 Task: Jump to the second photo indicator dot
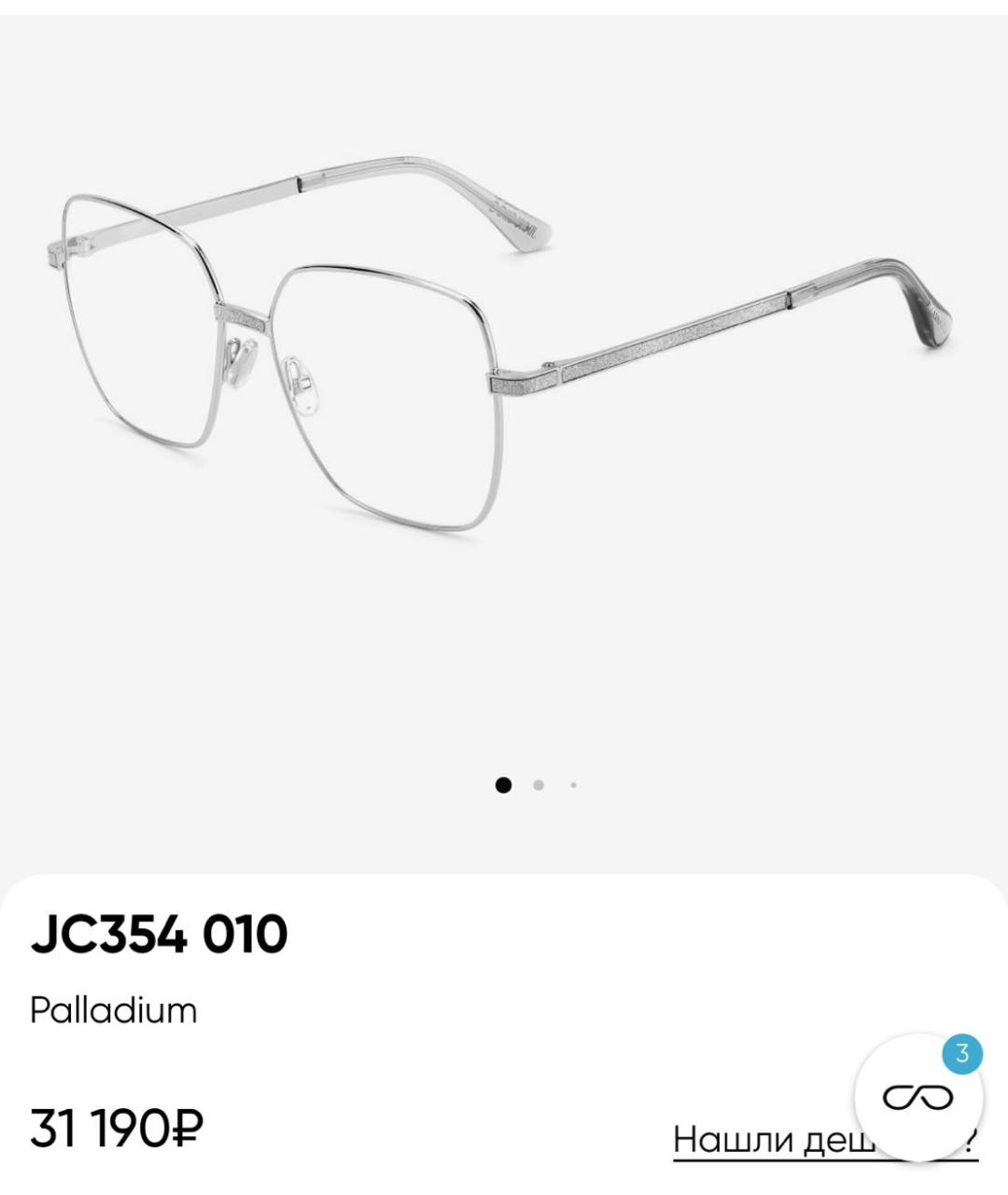[x=539, y=785]
